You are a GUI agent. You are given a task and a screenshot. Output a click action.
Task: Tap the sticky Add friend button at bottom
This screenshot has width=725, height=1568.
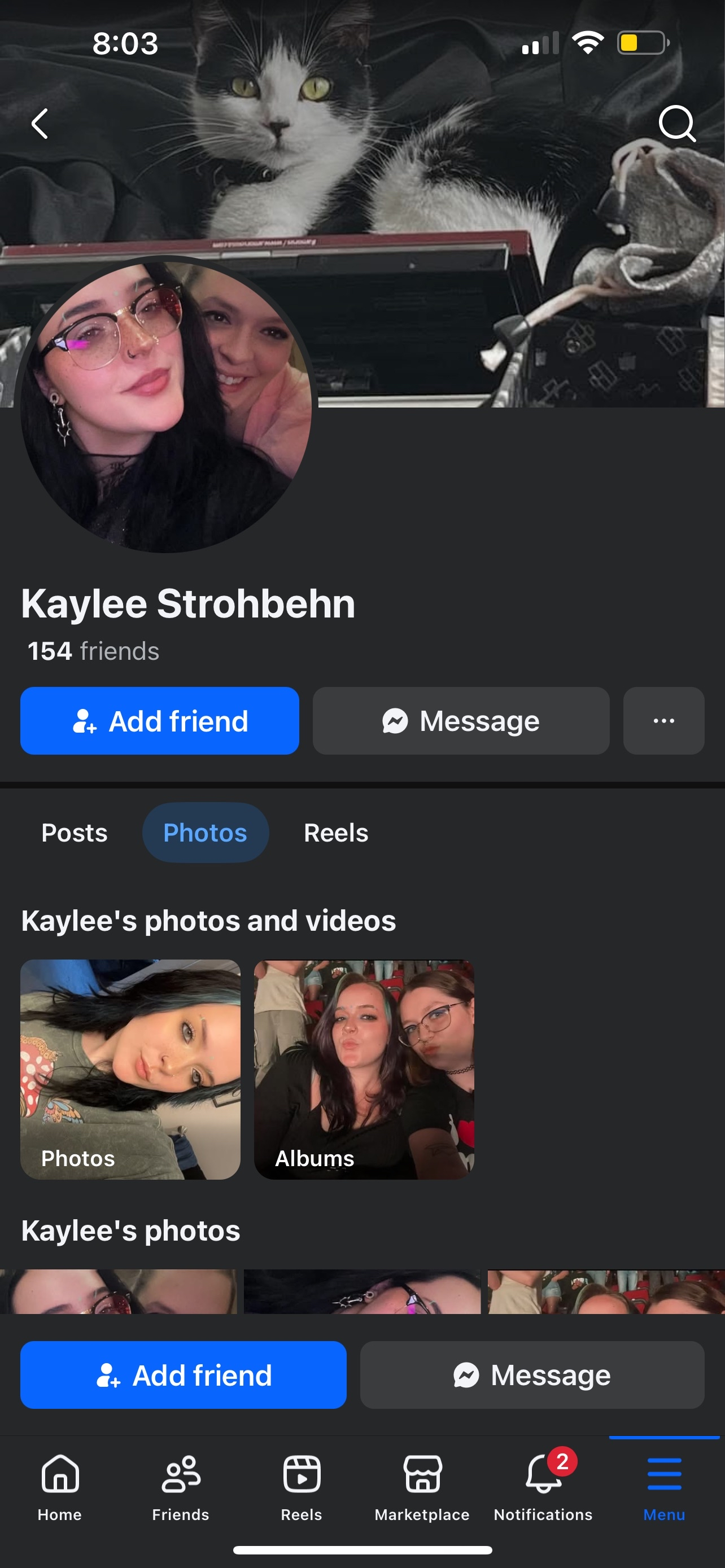click(184, 1374)
